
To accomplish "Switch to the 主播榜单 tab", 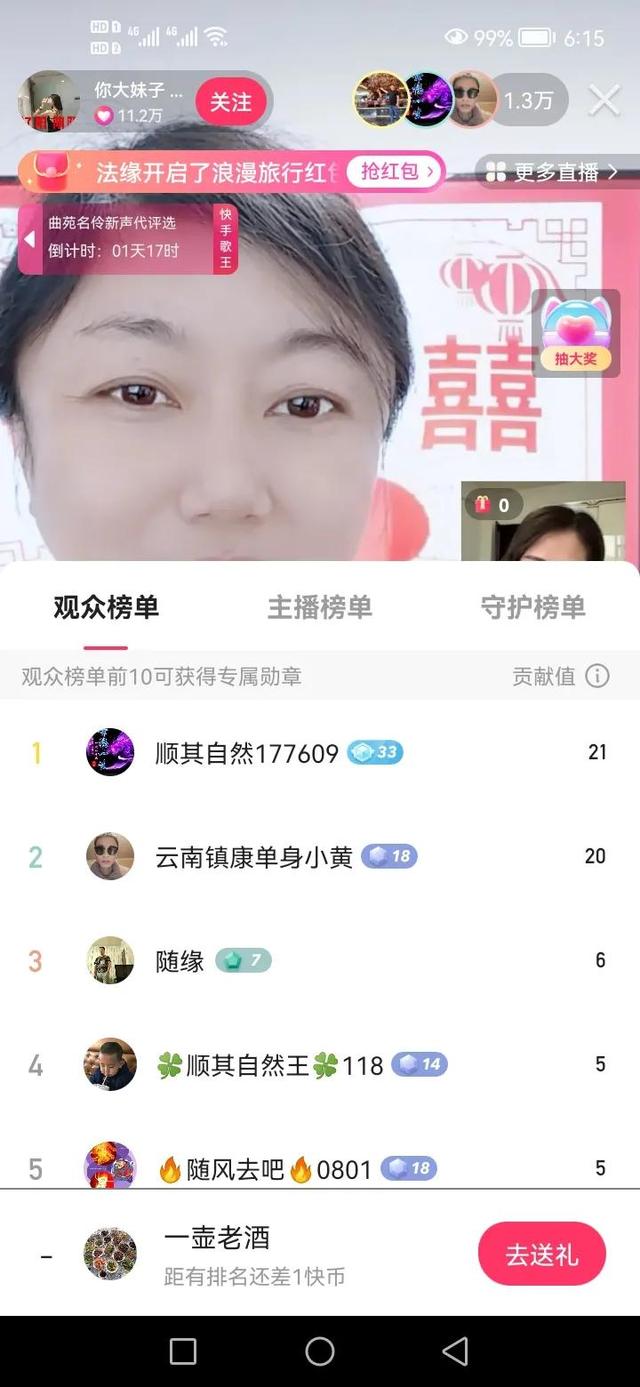I will [x=319, y=607].
